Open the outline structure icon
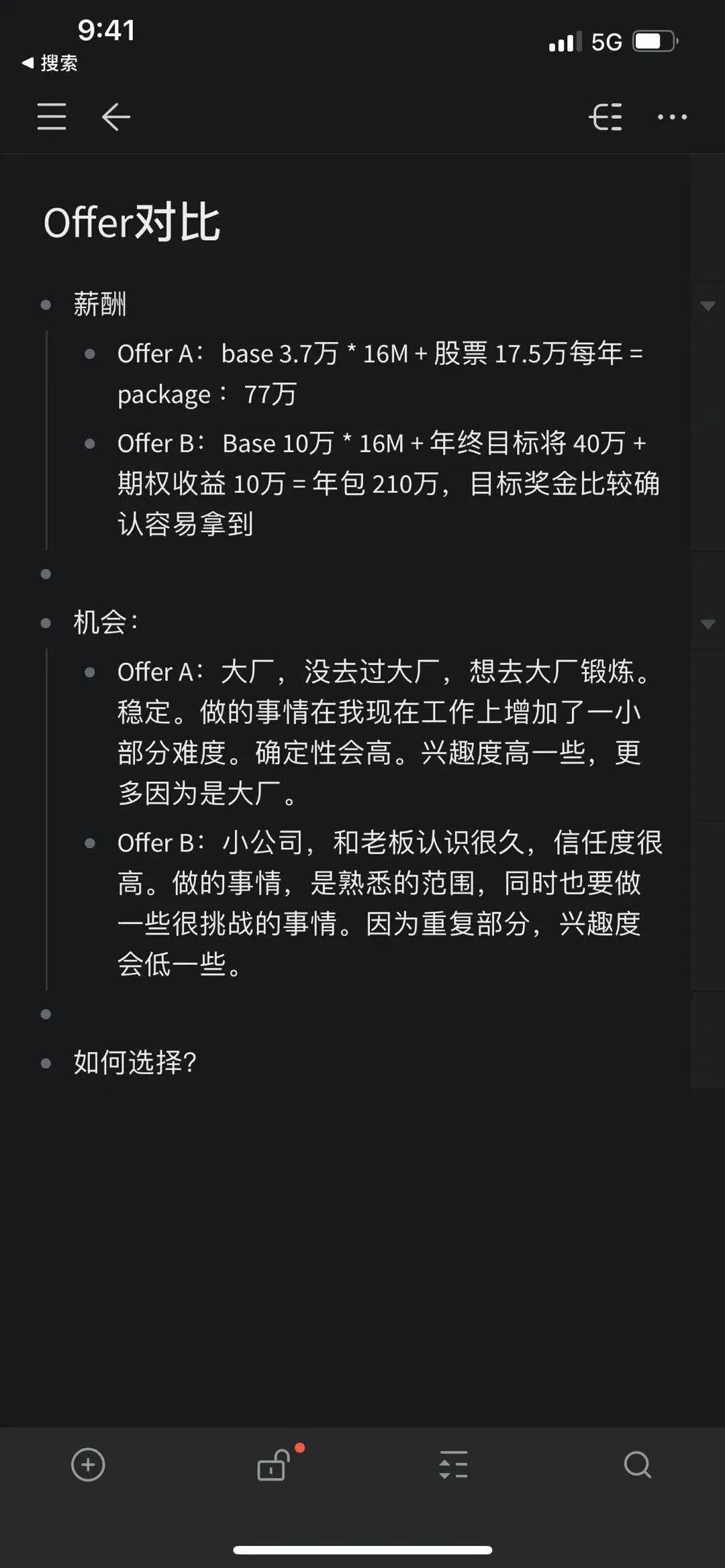 606,117
